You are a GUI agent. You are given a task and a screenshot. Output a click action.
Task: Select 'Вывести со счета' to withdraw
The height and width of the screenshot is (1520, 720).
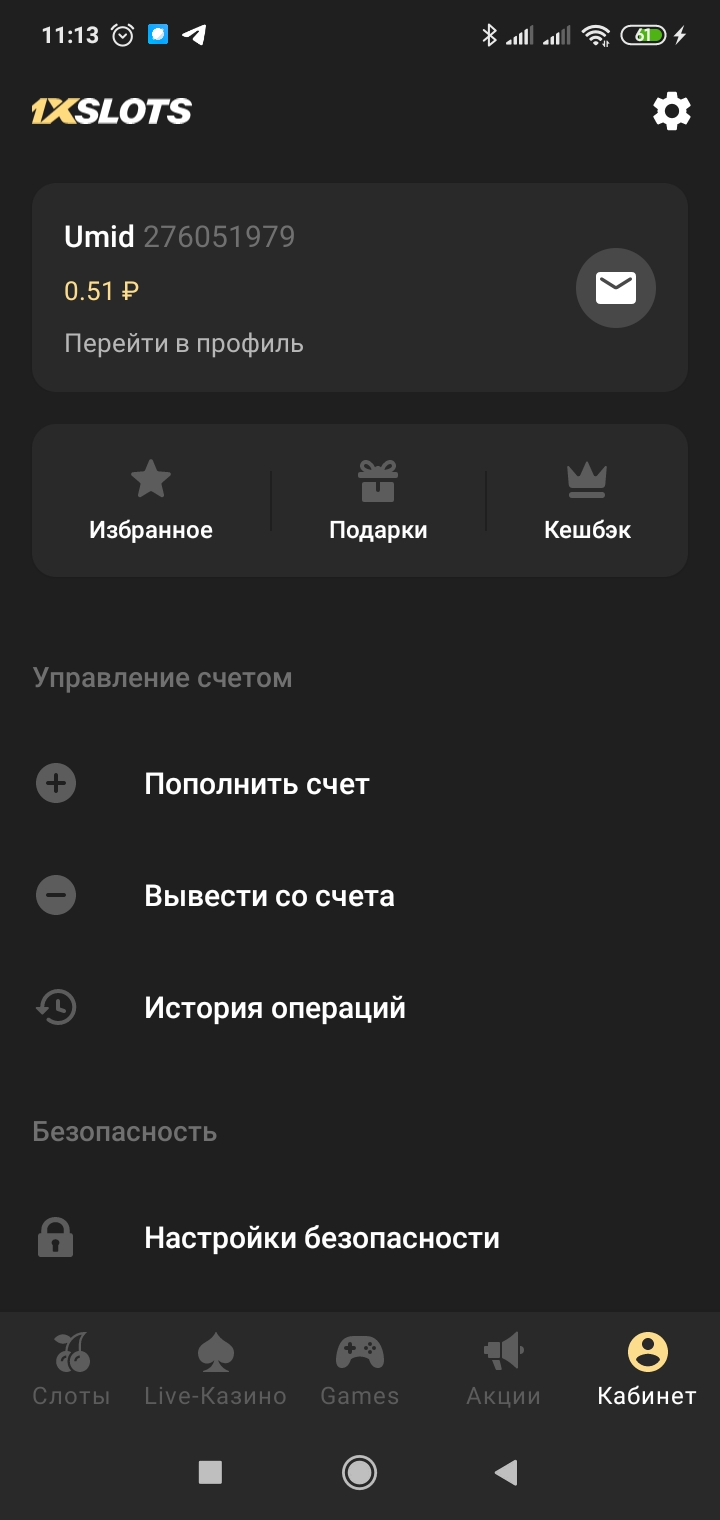coord(269,896)
